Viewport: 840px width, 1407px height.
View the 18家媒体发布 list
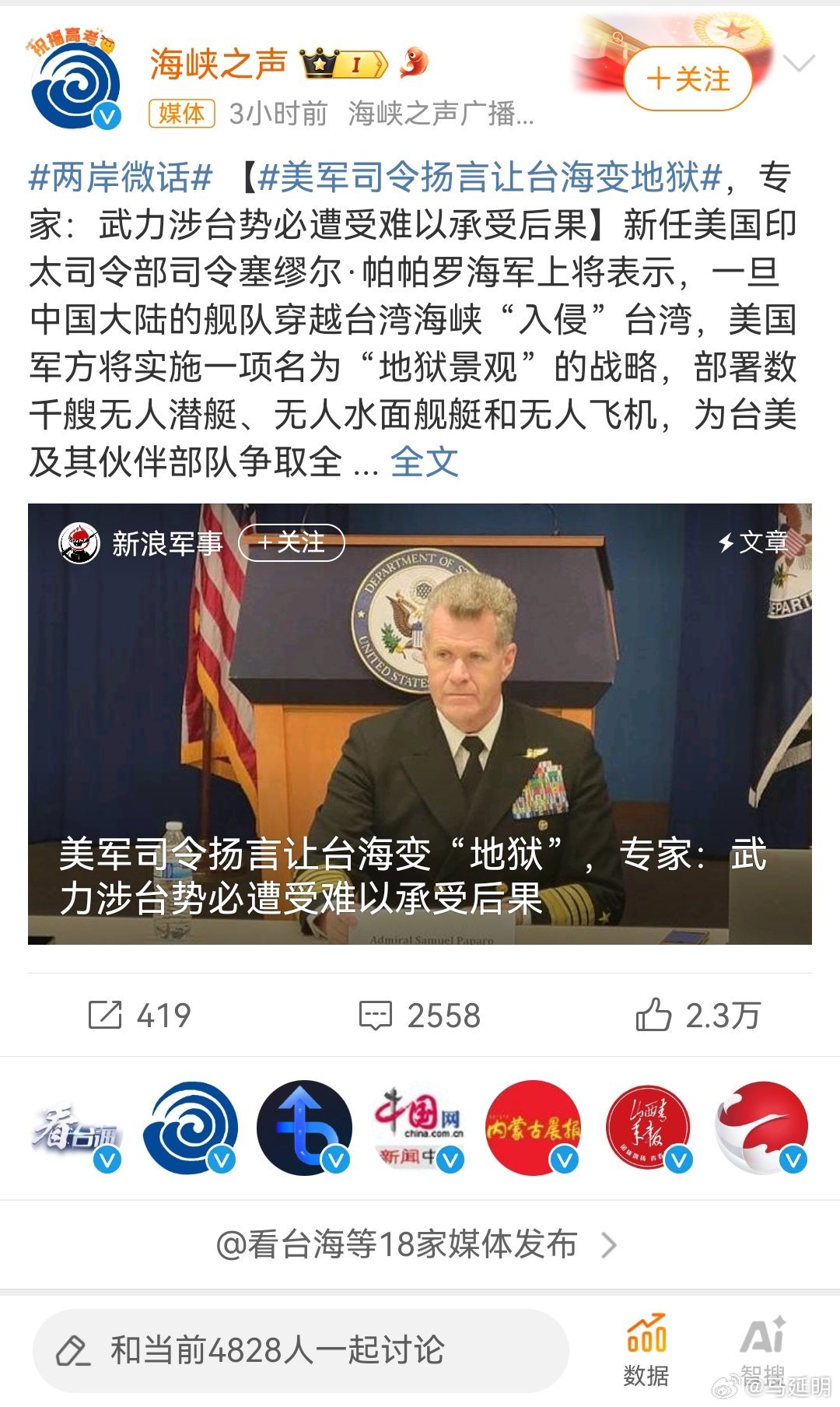416,1245
